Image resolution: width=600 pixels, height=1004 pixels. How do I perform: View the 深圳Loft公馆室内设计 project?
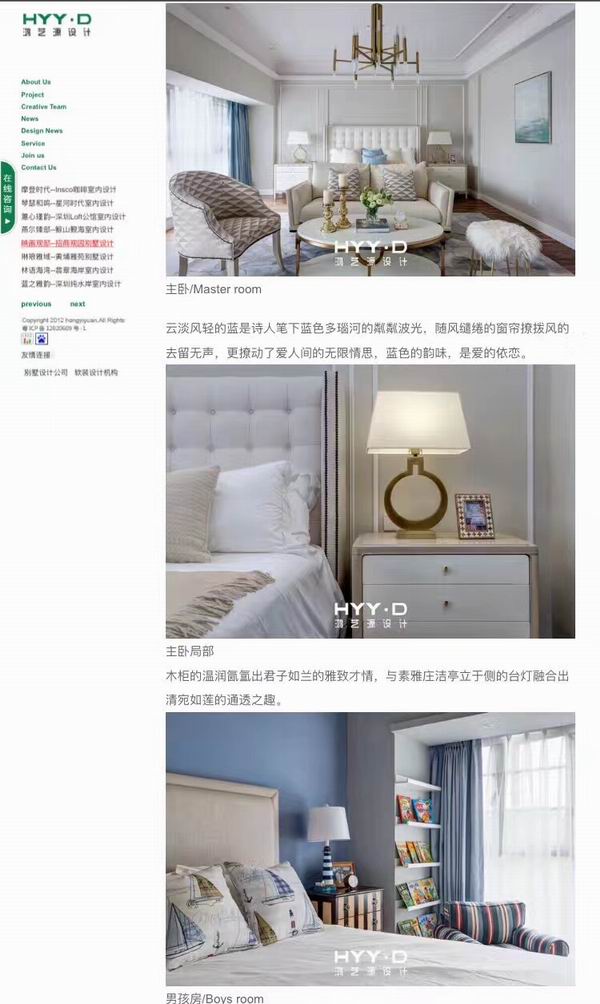pyautogui.click(x=73, y=216)
